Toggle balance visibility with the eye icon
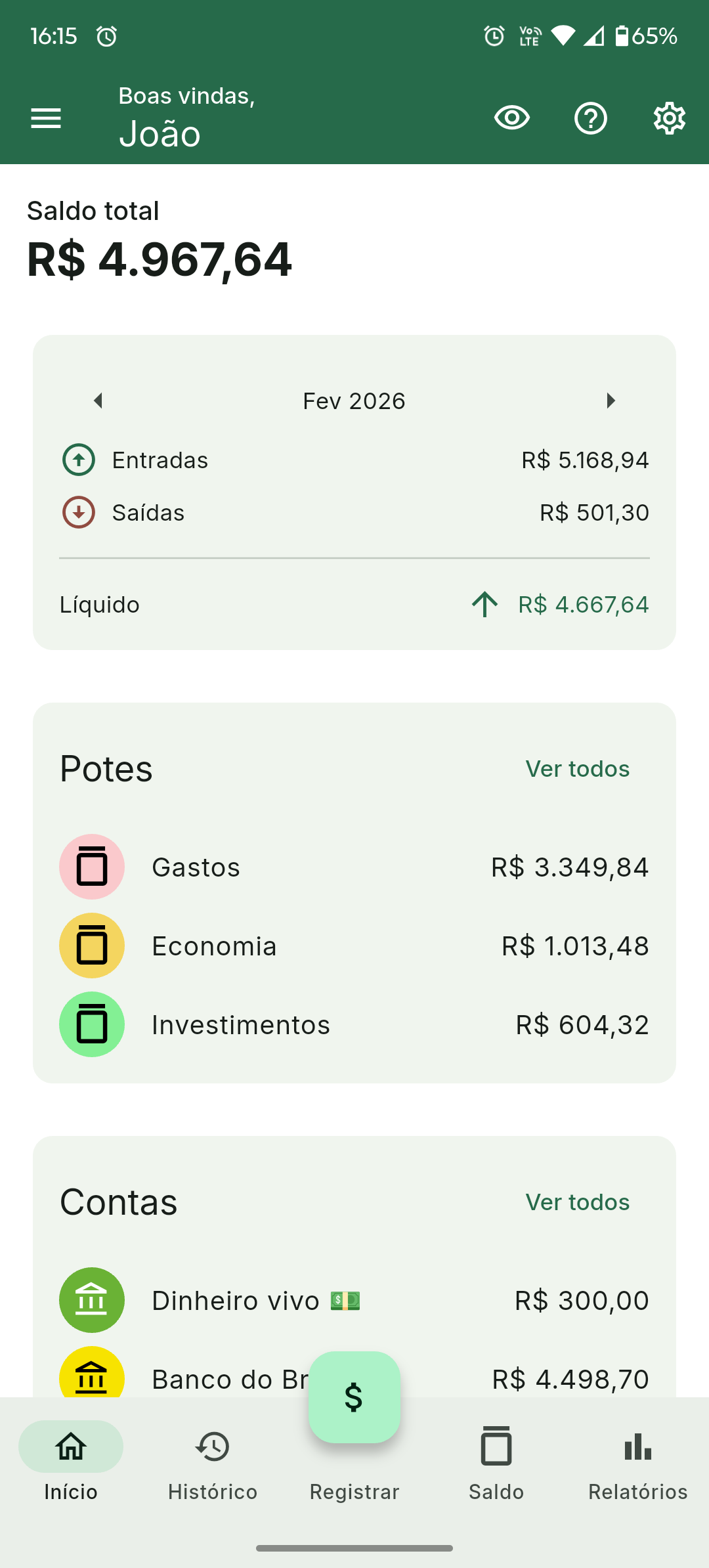 511,118
